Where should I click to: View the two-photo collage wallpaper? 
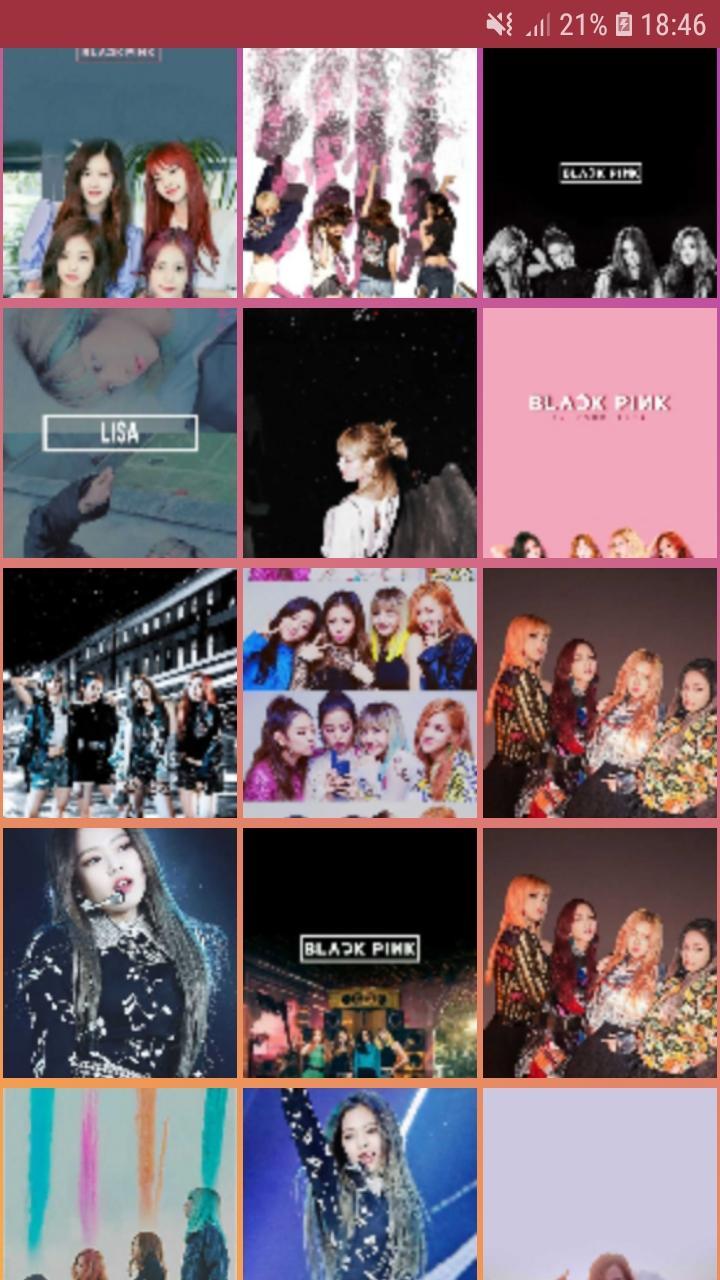359,692
